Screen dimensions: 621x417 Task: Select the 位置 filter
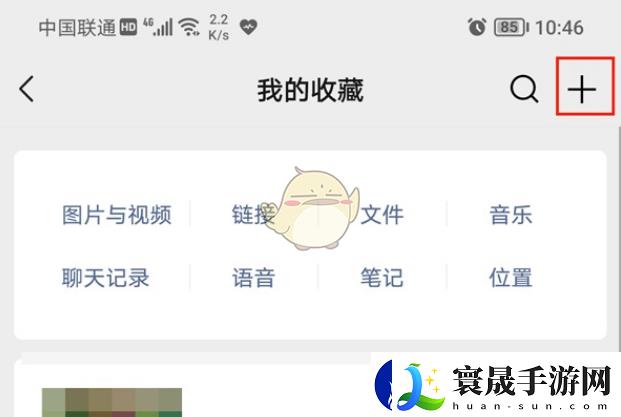pyautogui.click(x=510, y=277)
